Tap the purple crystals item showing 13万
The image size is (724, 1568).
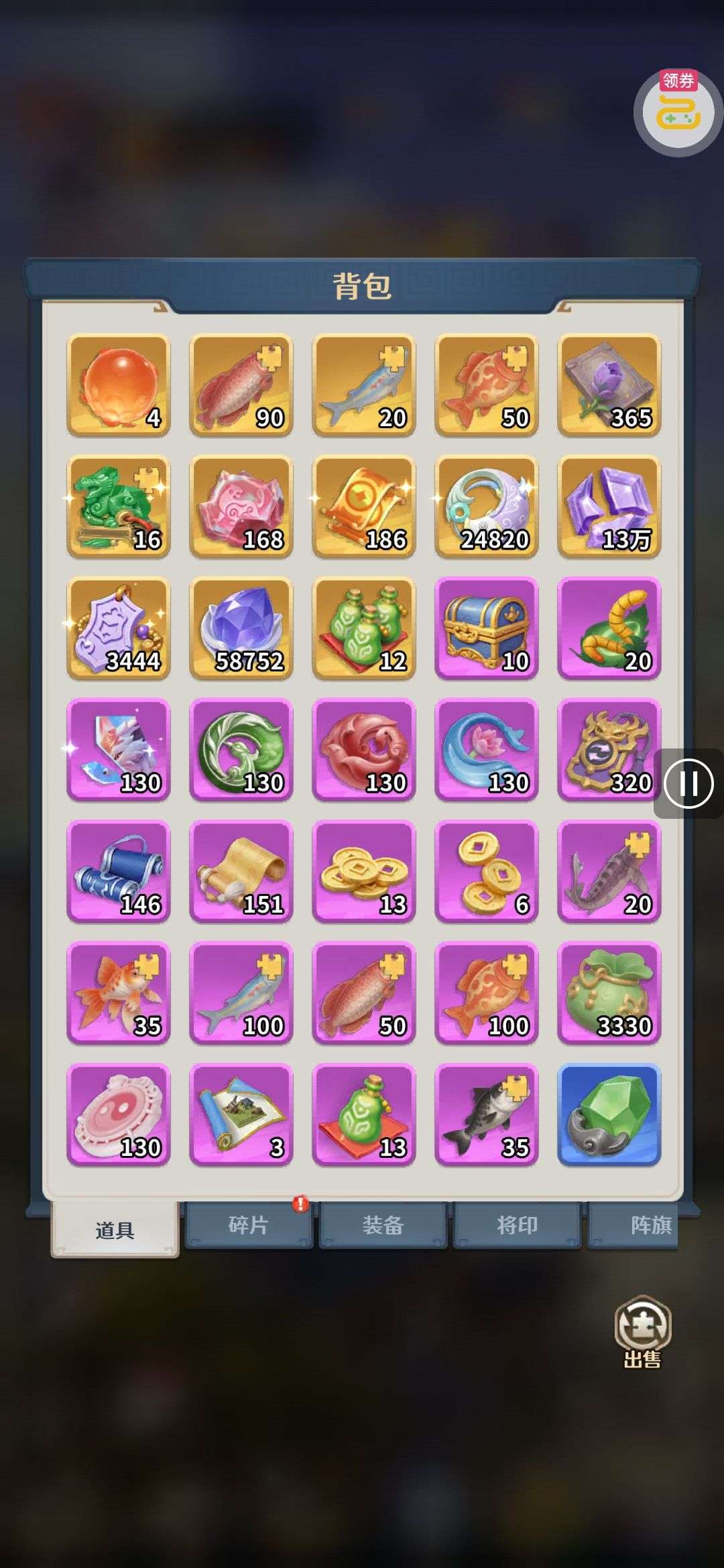609,507
